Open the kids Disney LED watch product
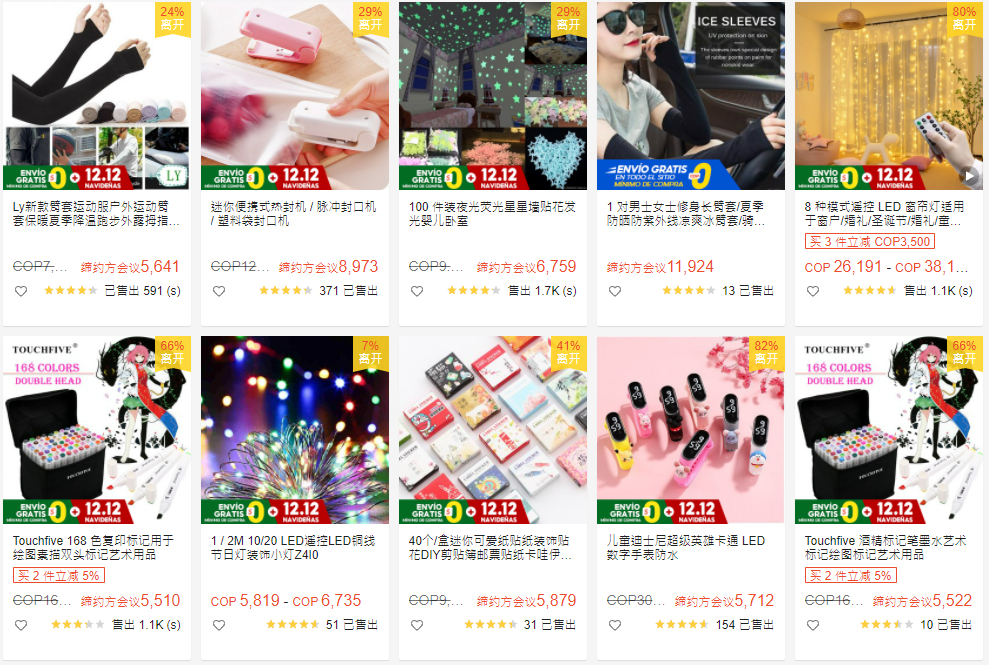This screenshot has width=989, height=665. click(691, 430)
